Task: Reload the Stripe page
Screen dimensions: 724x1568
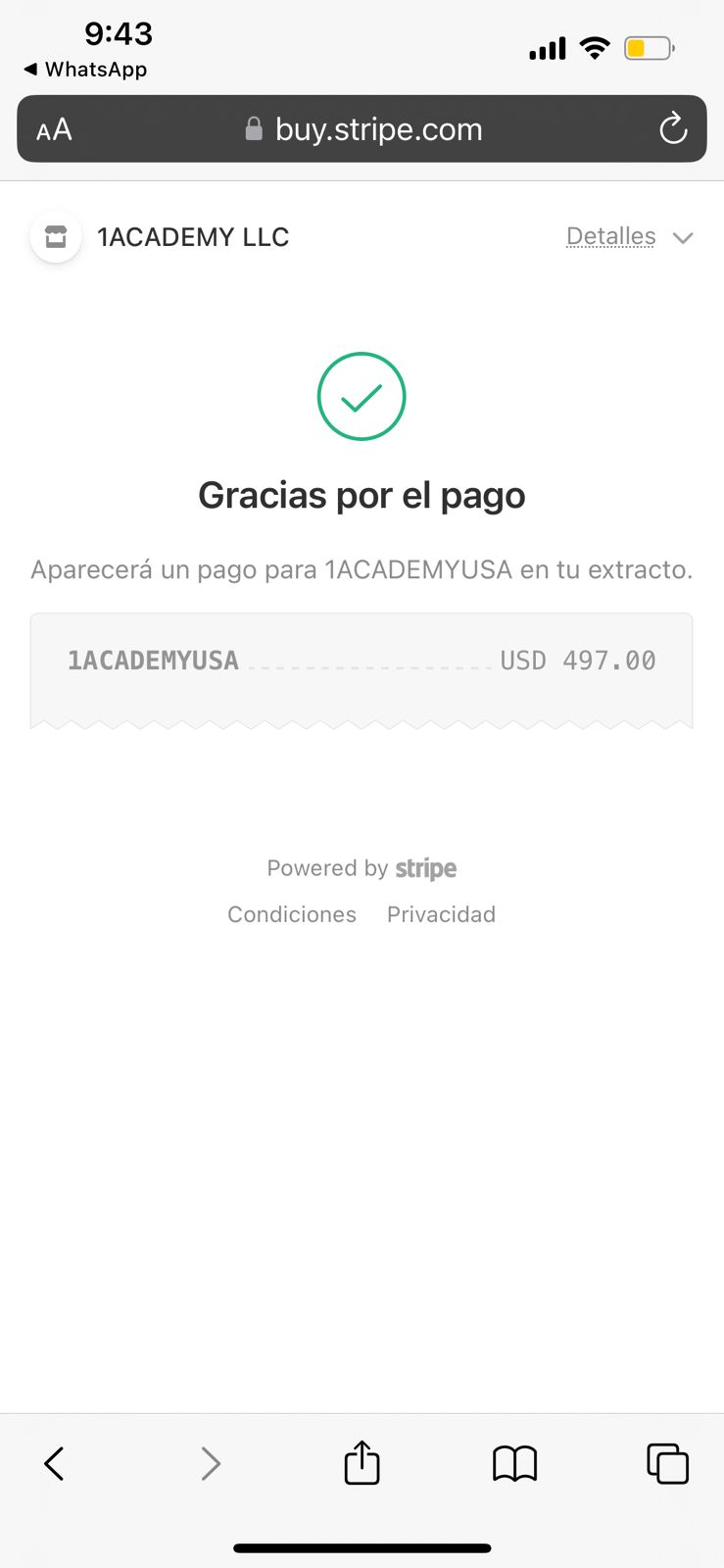Action: [673, 128]
